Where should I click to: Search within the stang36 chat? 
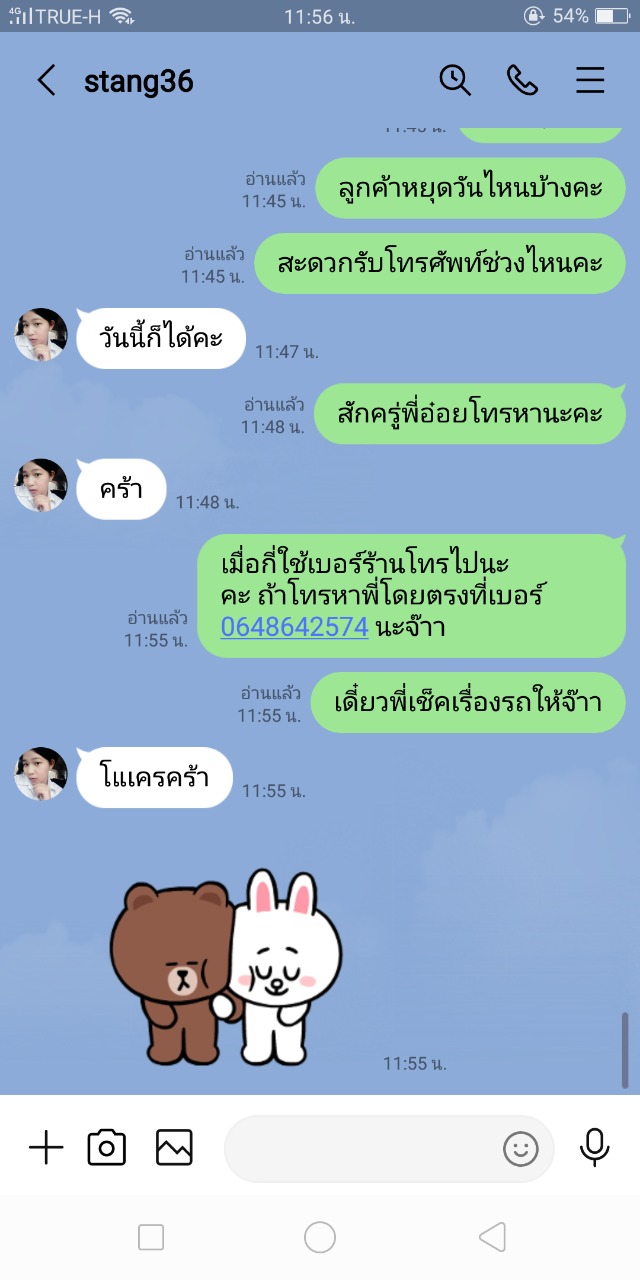(x=455, y=81)
